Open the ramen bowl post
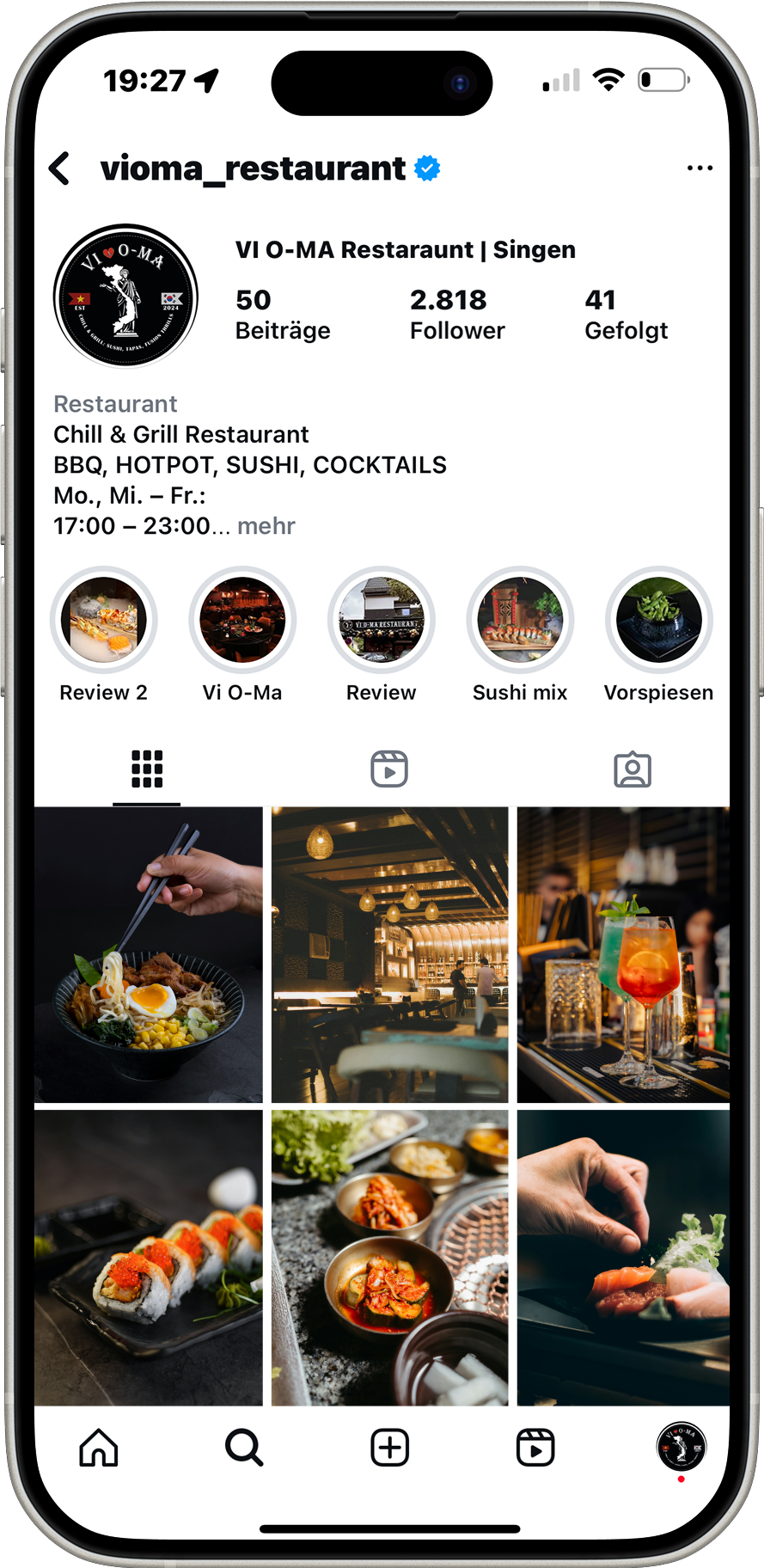The image size is (764, 1568). [x=149, y=954]
